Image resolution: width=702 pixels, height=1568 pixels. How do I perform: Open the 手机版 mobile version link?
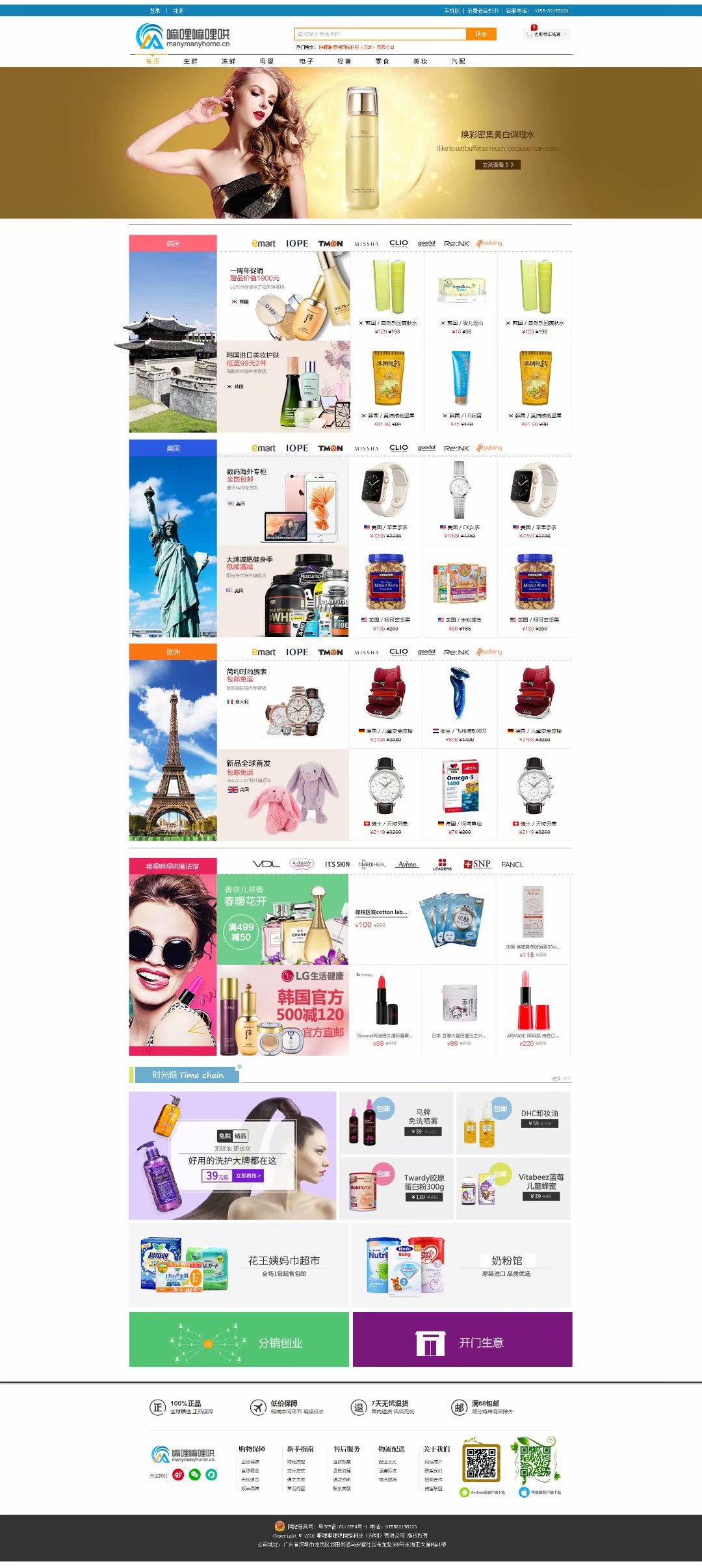(451, 10)
